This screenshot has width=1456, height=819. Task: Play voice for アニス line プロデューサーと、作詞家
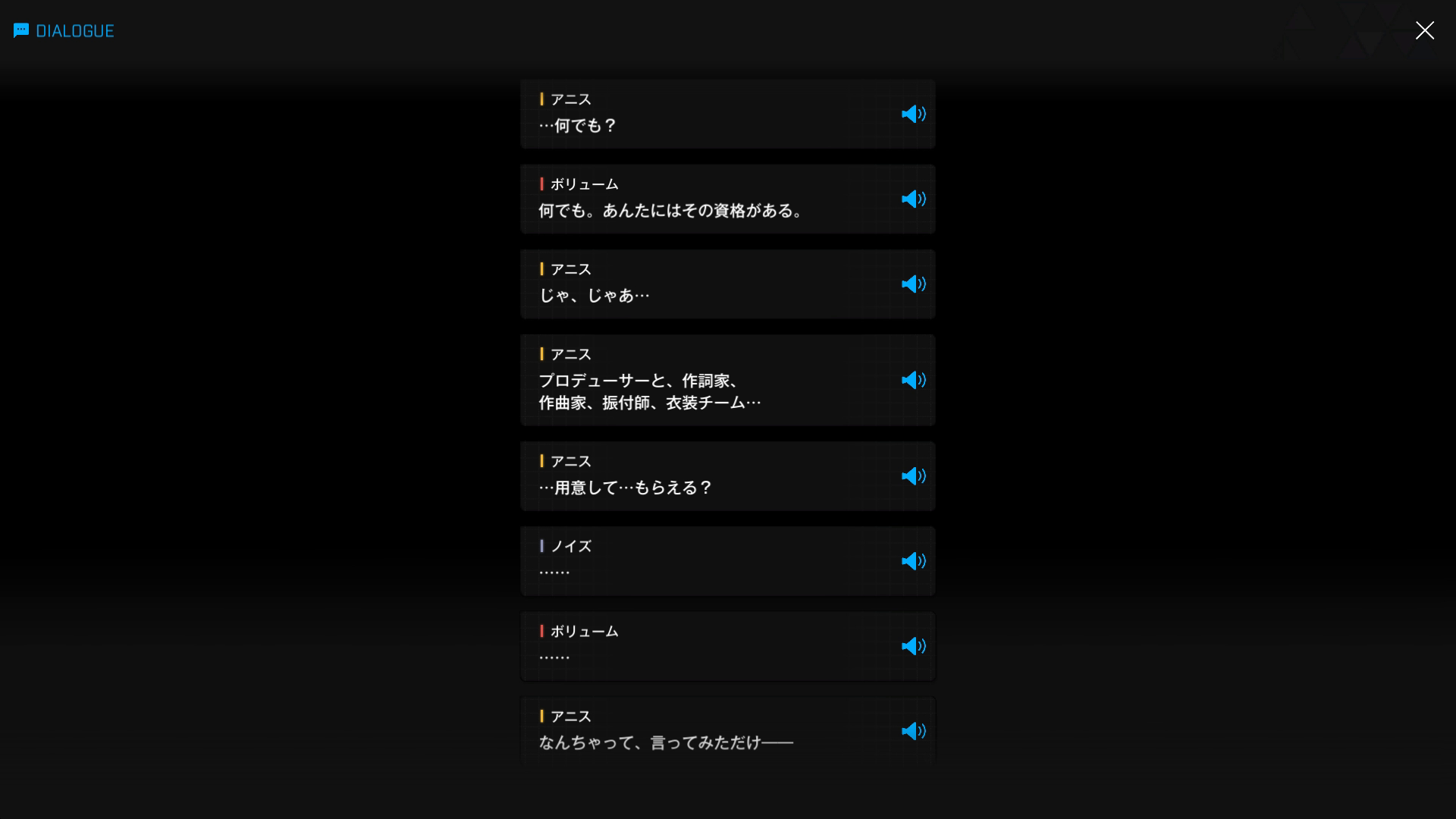coord(913,380)
